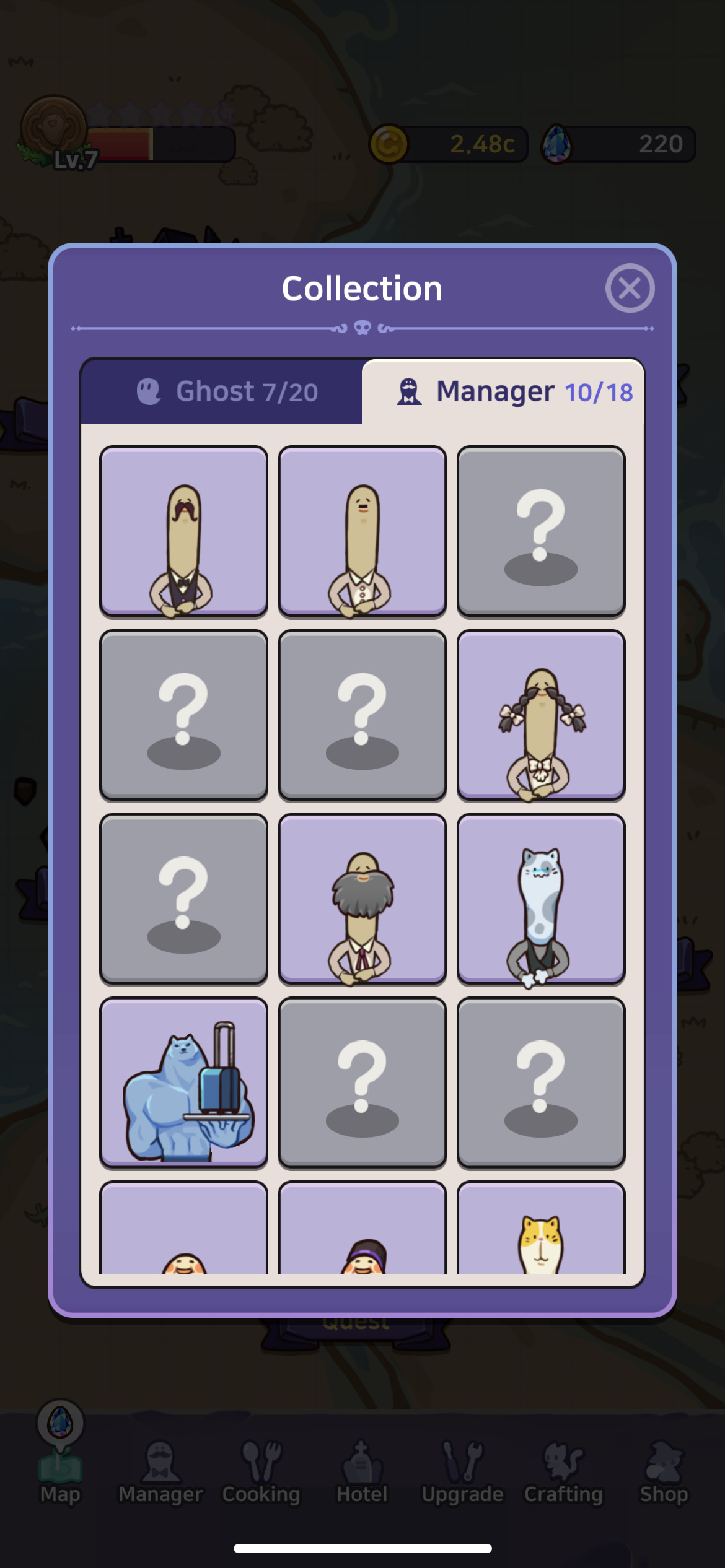The height and width of the screenshot is (1568, 725).
Task: Open the gray-bearded manager card
Action: [362, 899]
